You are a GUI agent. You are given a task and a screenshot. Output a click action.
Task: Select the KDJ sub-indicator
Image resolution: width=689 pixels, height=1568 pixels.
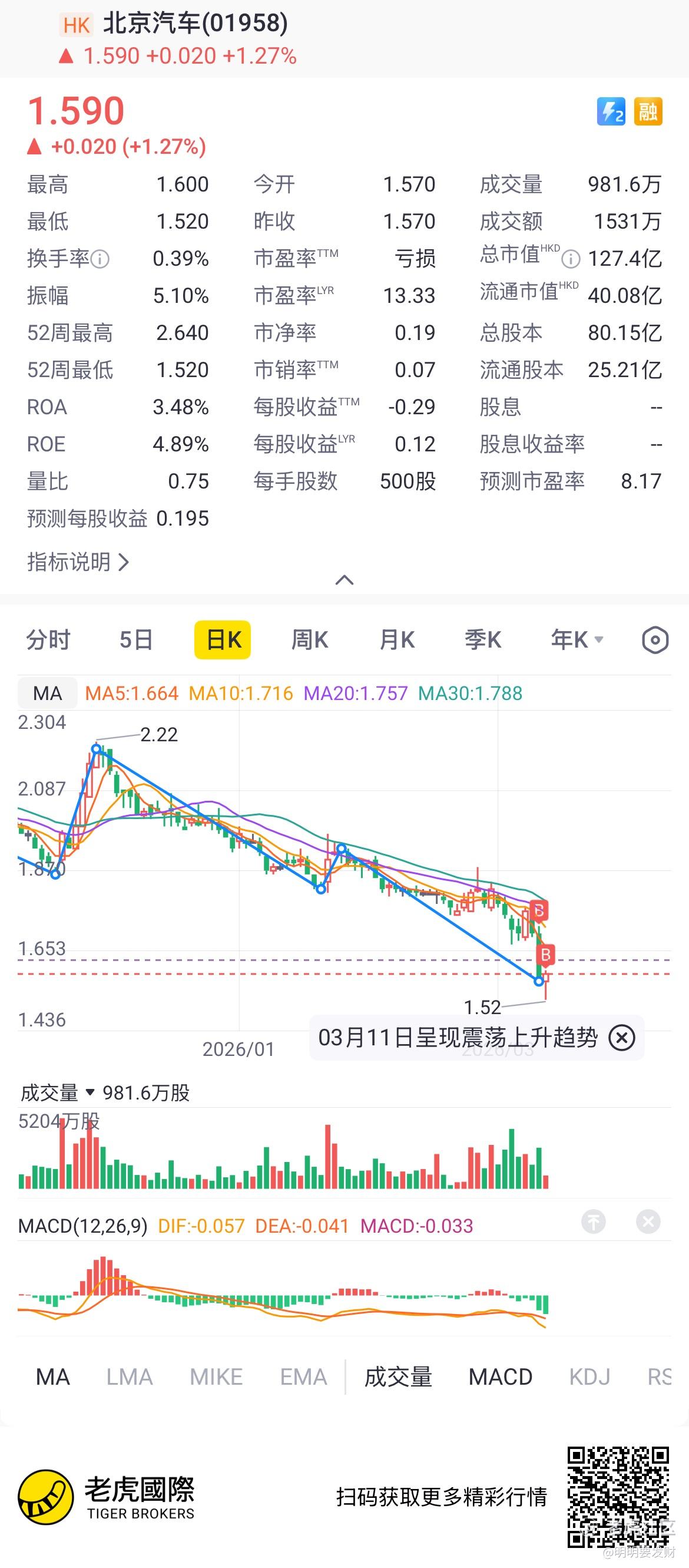tap(589, 1377)
